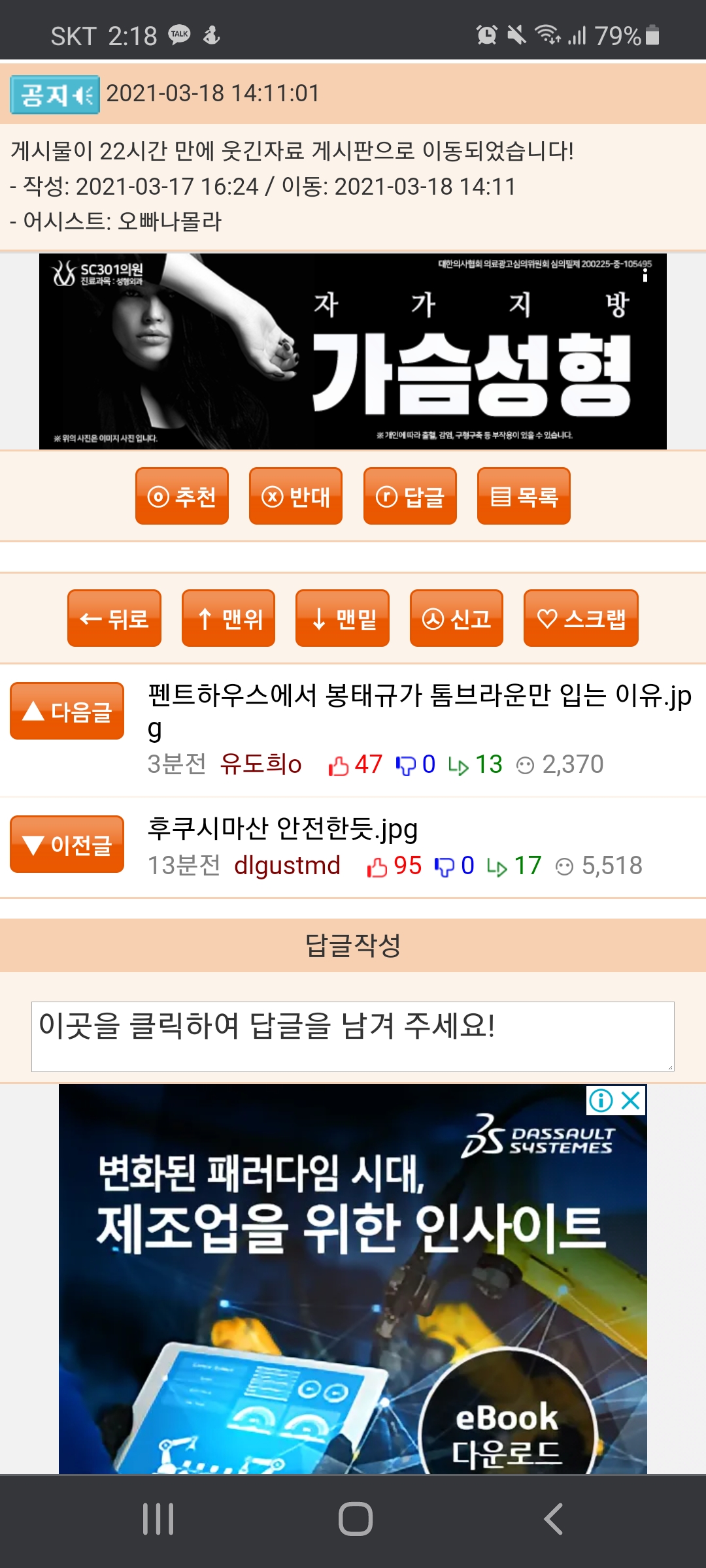
Task: Tap the 추천 recommend button
Action: [x=182, y=496]
